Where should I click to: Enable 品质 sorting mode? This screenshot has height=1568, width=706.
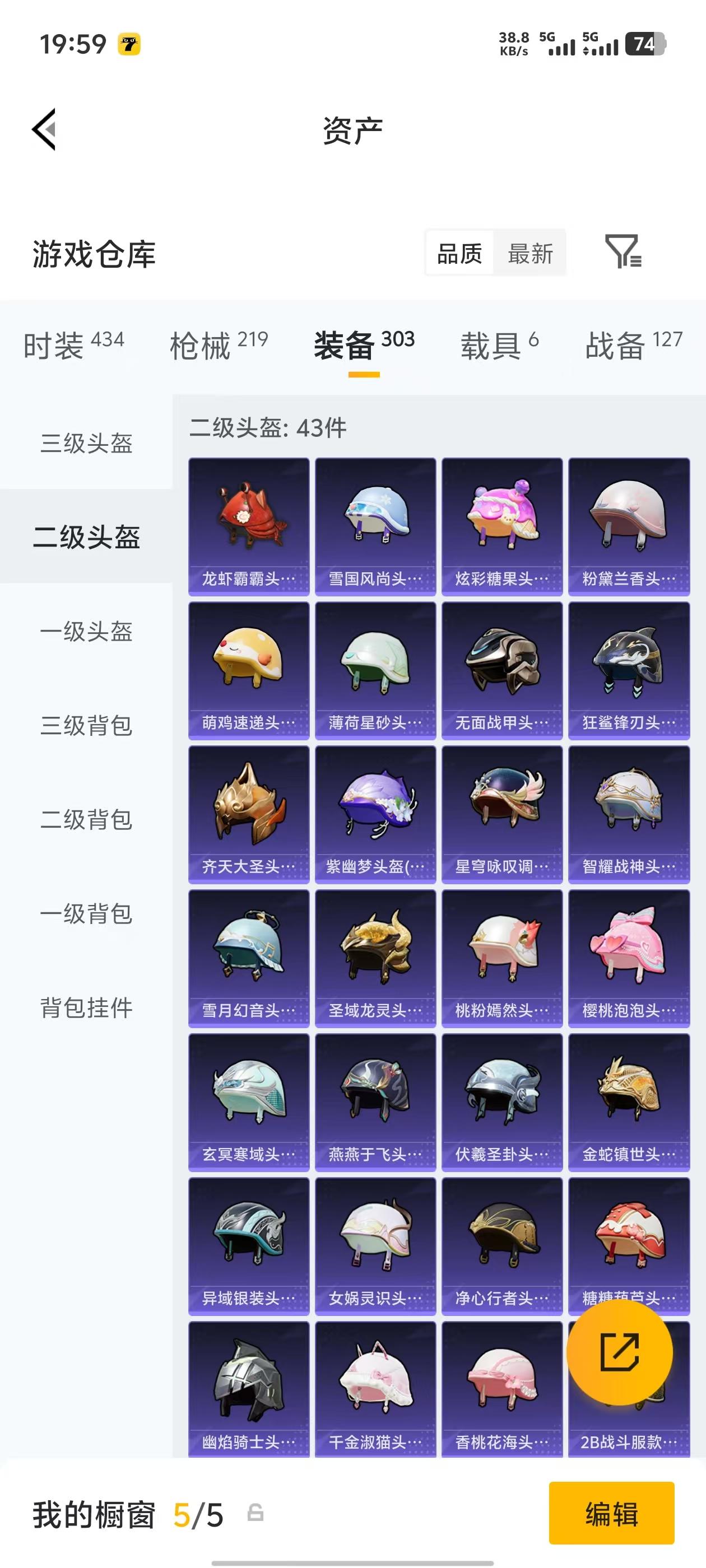click(x=459, y=253)
